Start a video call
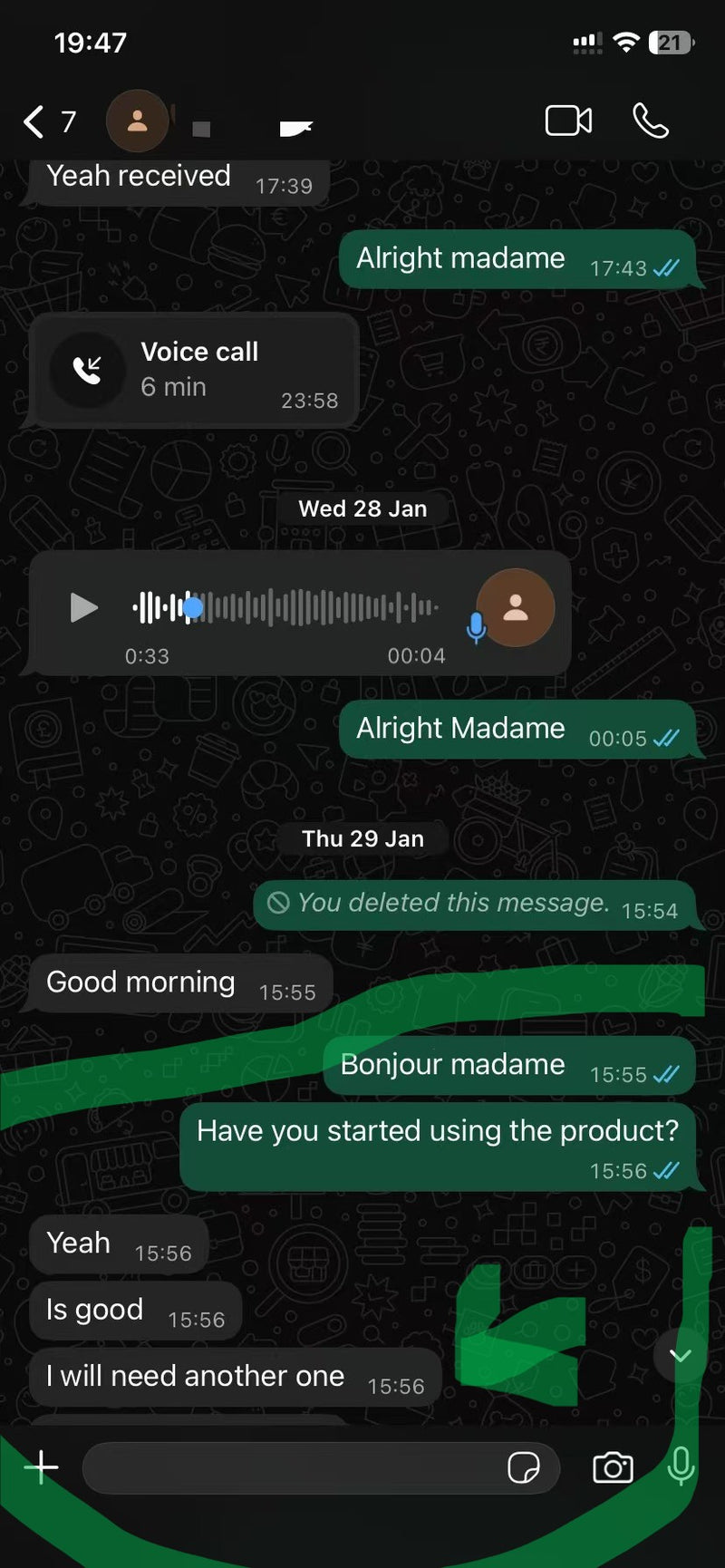Image resolution: width=725 pixels, height=1568 pixels. coord(568,121)
